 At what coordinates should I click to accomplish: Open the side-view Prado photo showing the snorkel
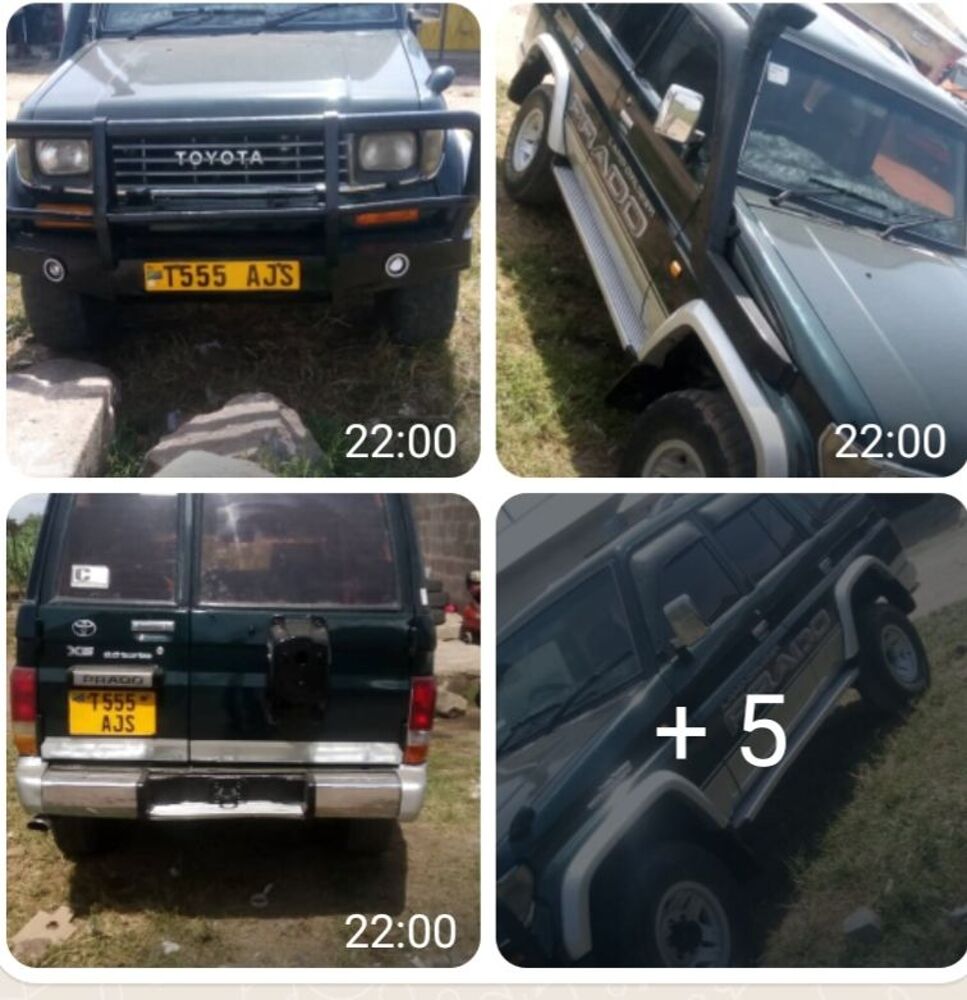731,238
